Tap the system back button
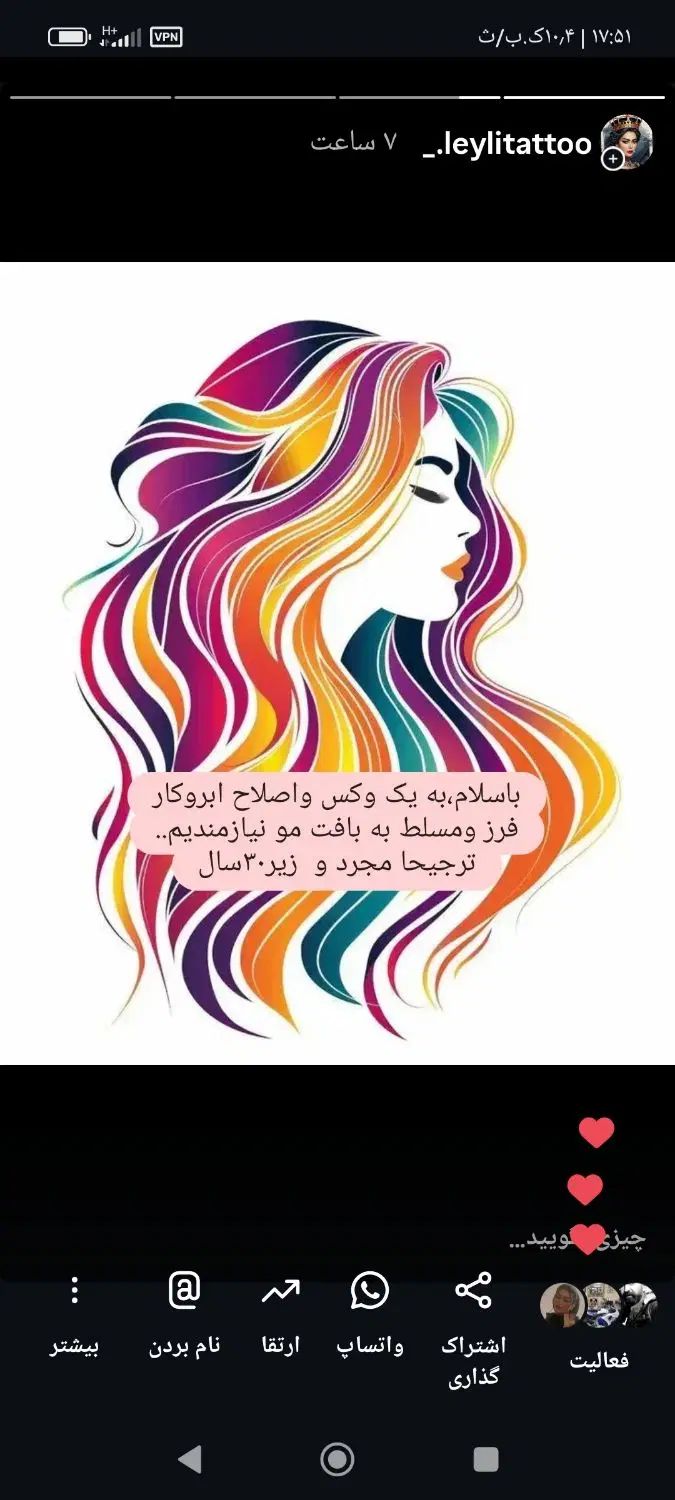Viewport: 675px width, 1500px height. point(190,1460)
